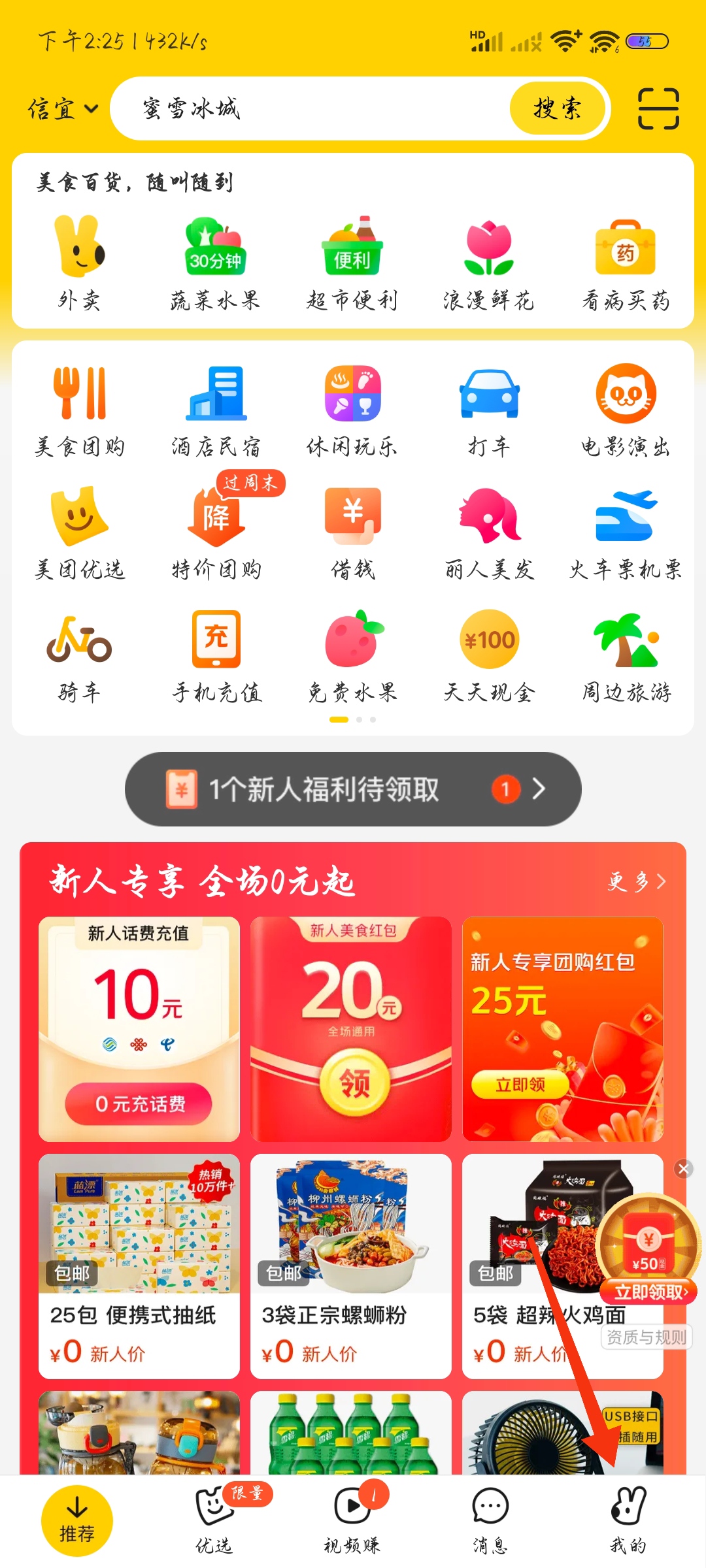The height and width of the screenshot is (1568, 706).
Task: Go to 看病买药 service
Action: click(x=626, y=263)
